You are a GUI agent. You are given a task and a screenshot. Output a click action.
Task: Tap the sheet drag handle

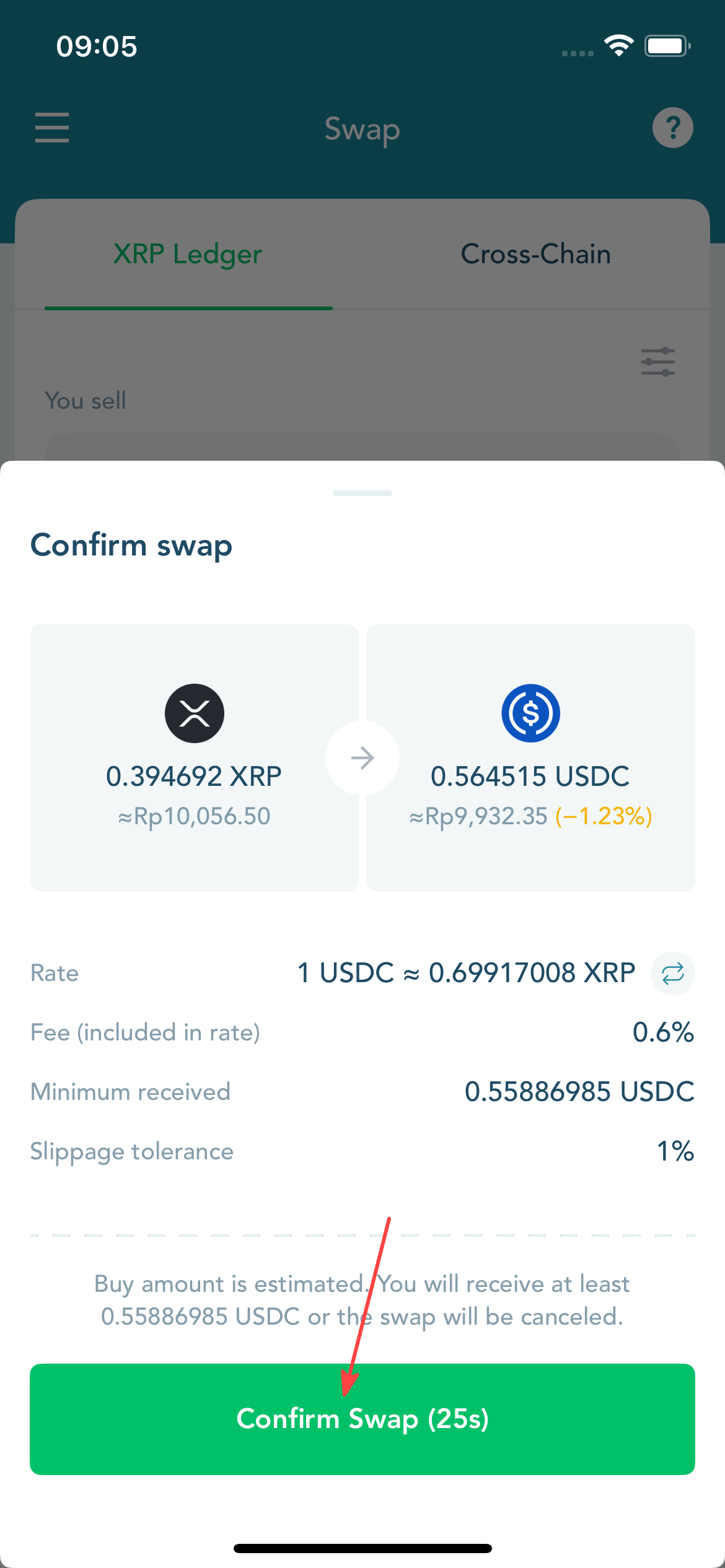coord(362,493)
